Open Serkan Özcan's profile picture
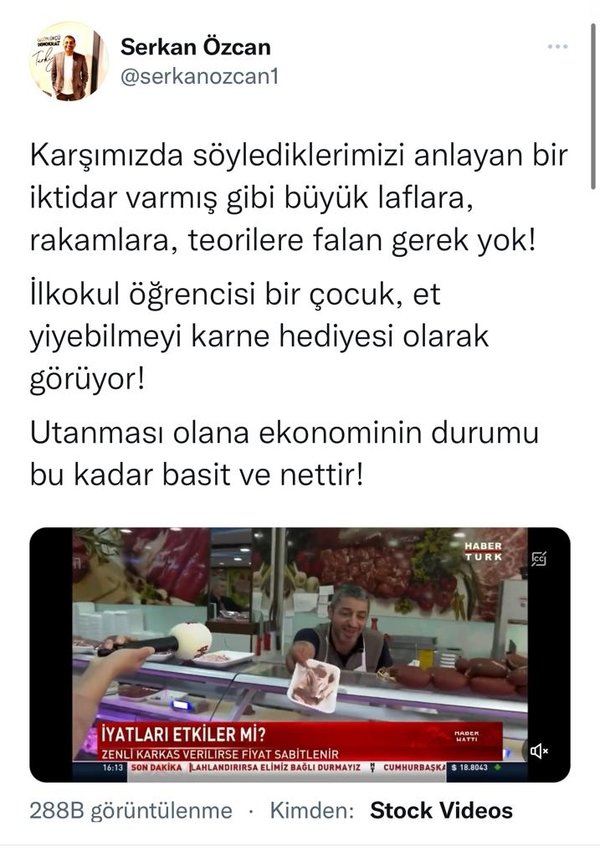 [x=69, y=60]
